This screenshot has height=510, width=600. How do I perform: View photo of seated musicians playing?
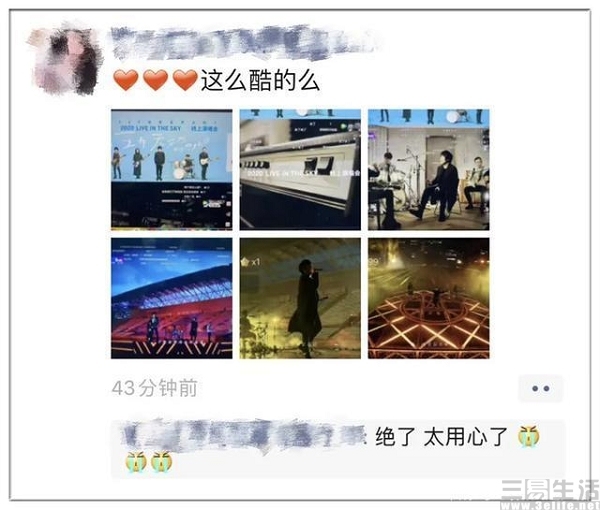click(428, 169)
